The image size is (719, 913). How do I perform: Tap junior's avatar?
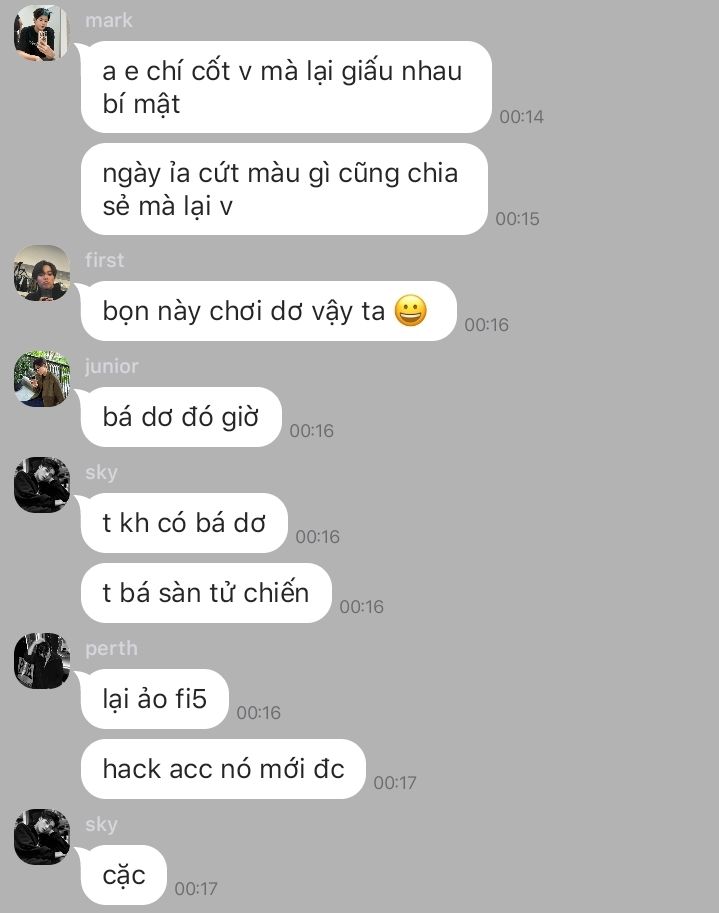(41, 378)
